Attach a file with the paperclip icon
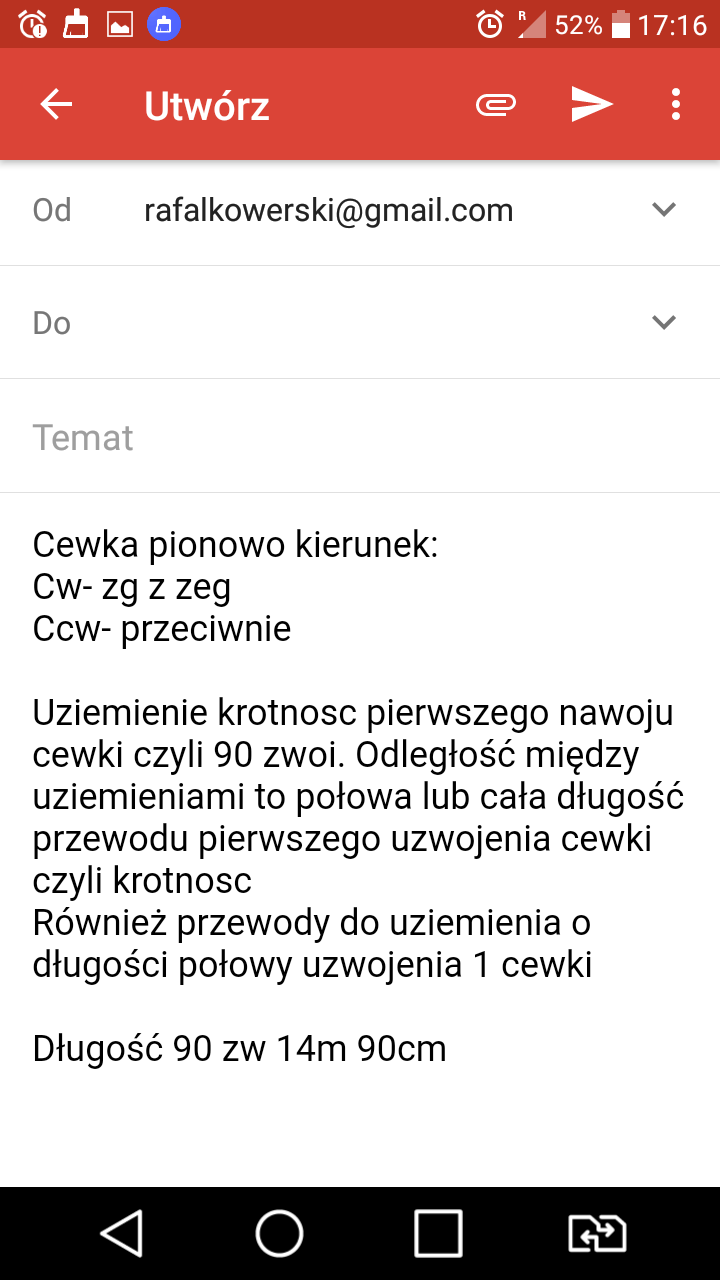Viewport: 720px width, 1280px height. click(x=496, y=104)
